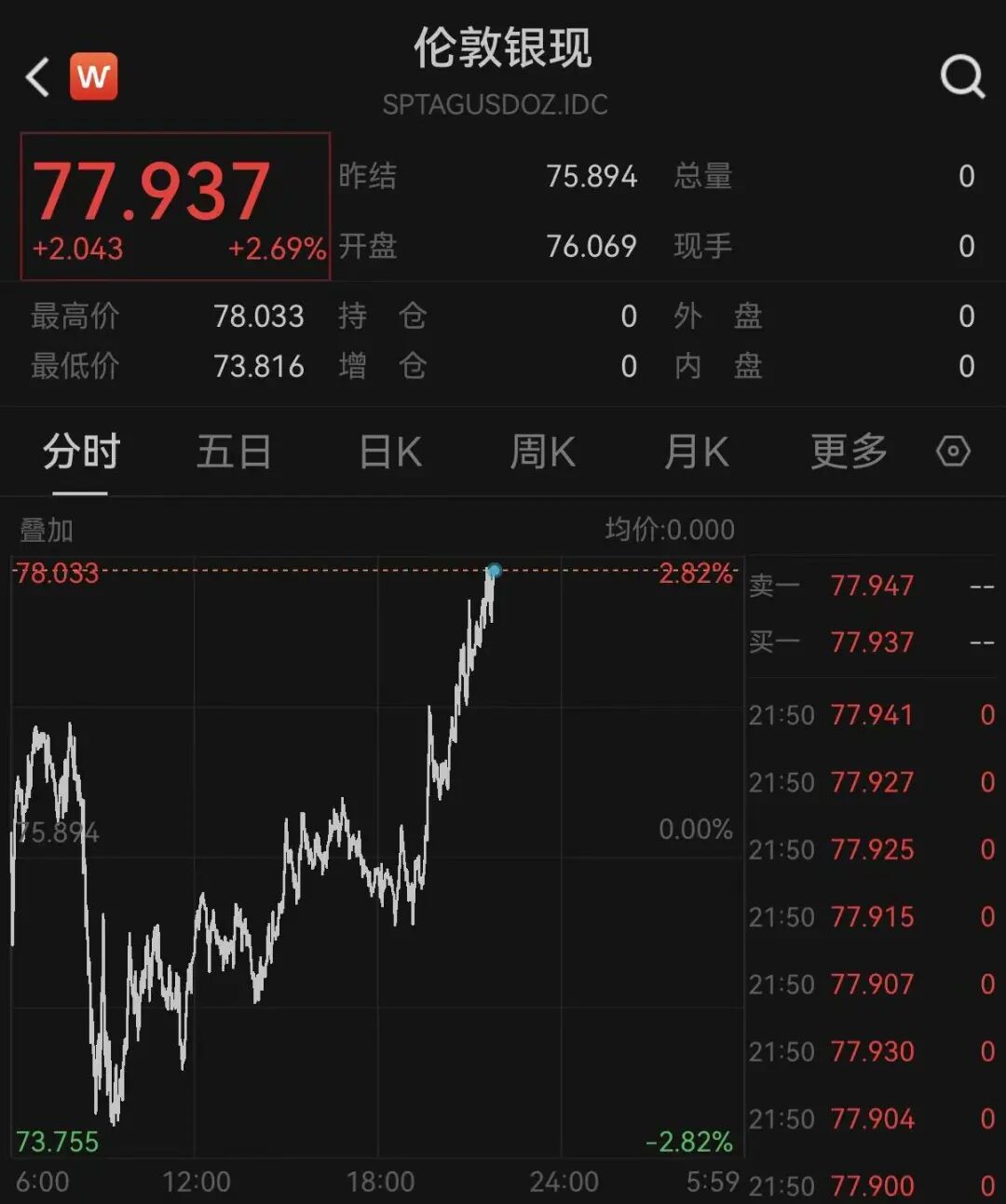1006x1204 pixels.
Task: Tap the orange W icon
Action: pyautogui.click(x=94, y=76)
